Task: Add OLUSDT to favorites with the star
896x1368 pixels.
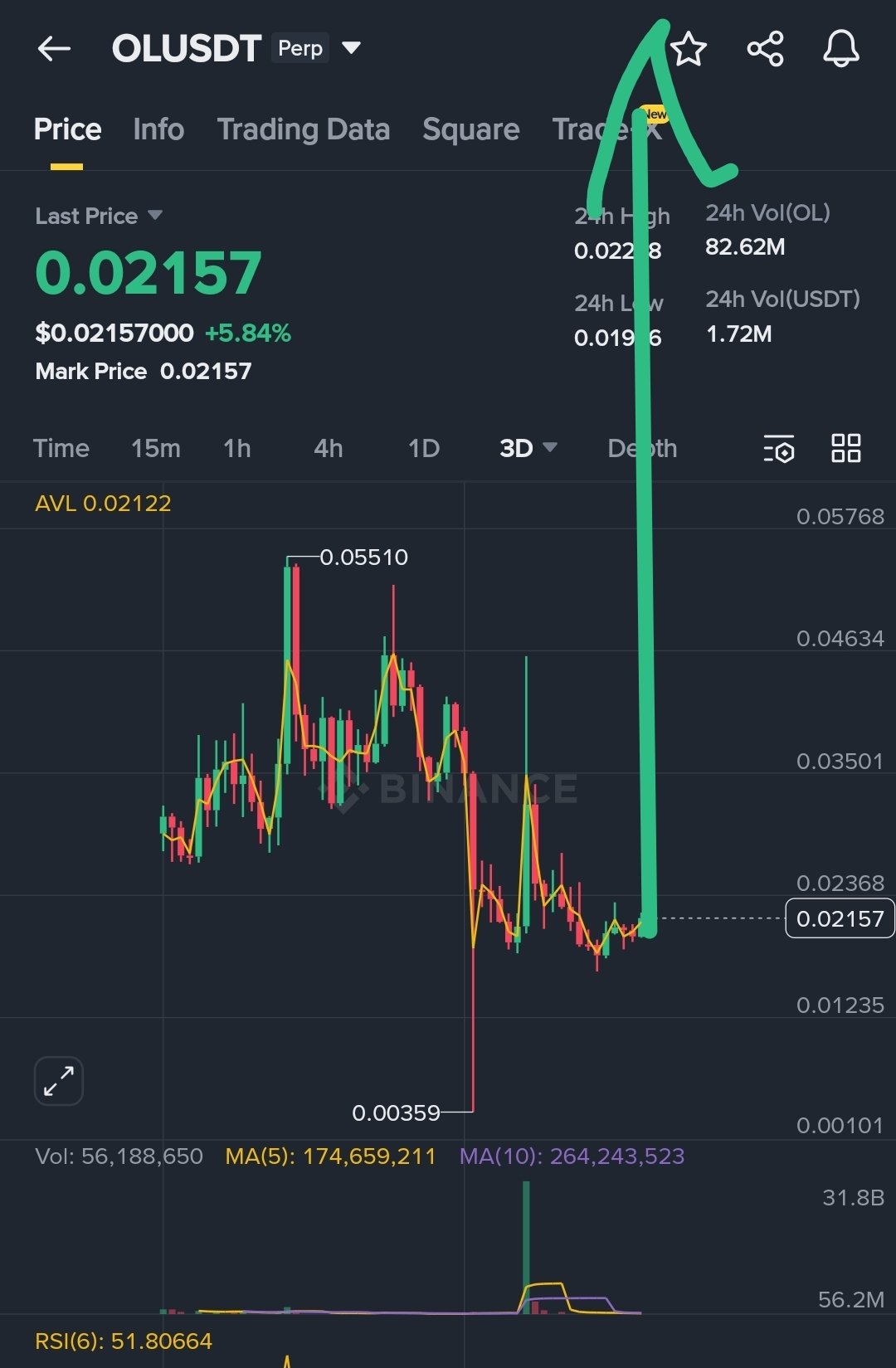Action: click(x=688, y=49)
